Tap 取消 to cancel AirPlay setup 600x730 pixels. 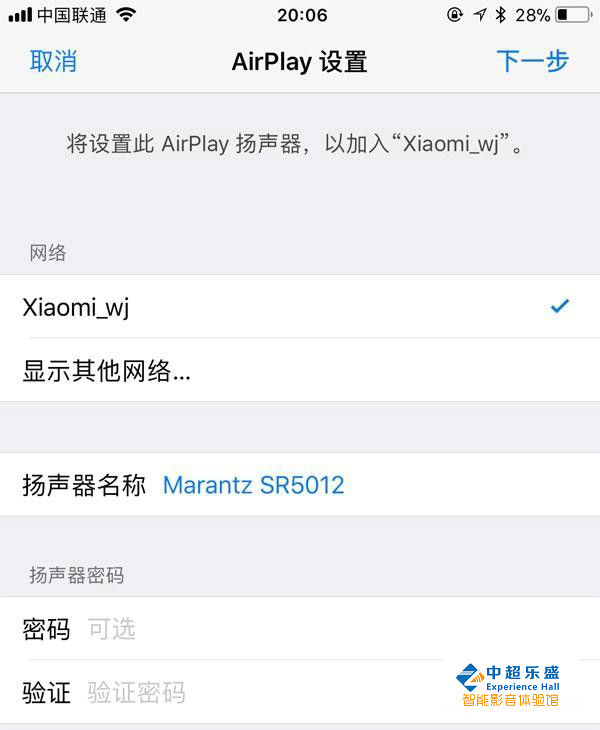[53, 61]
